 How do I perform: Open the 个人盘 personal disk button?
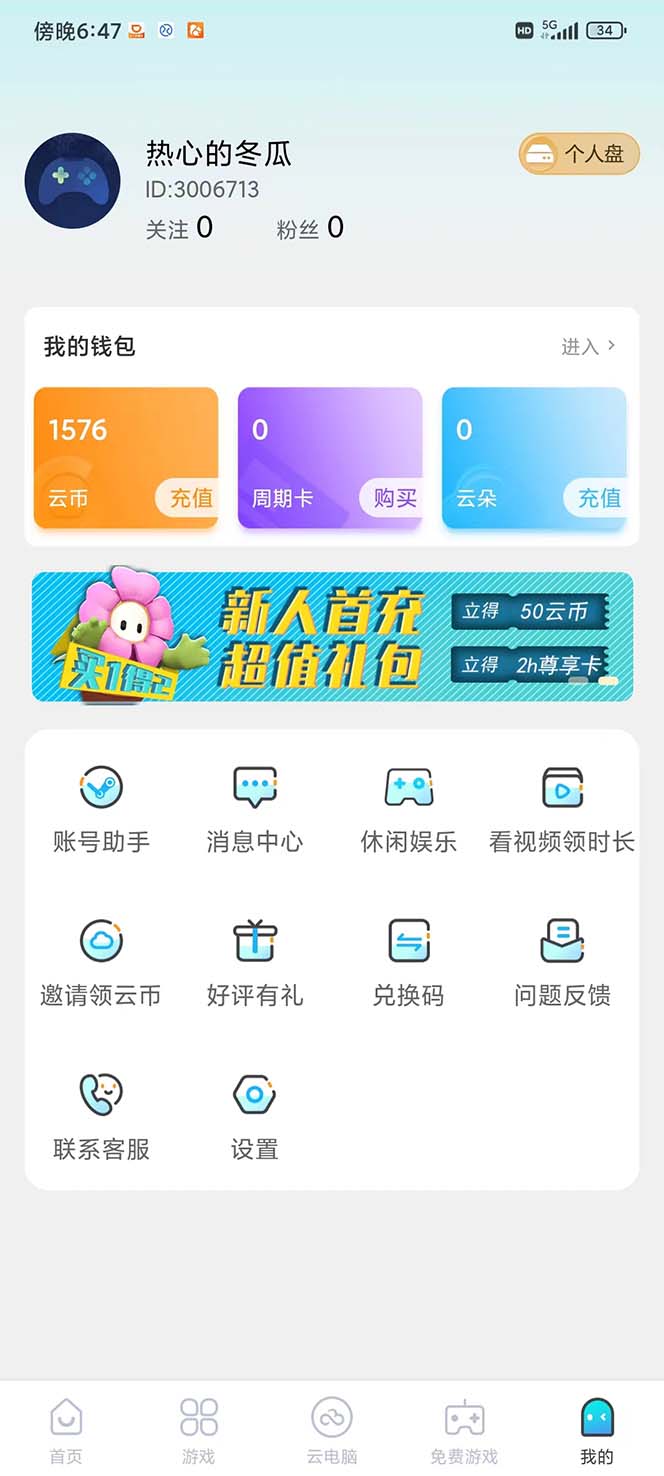point(579,154)
